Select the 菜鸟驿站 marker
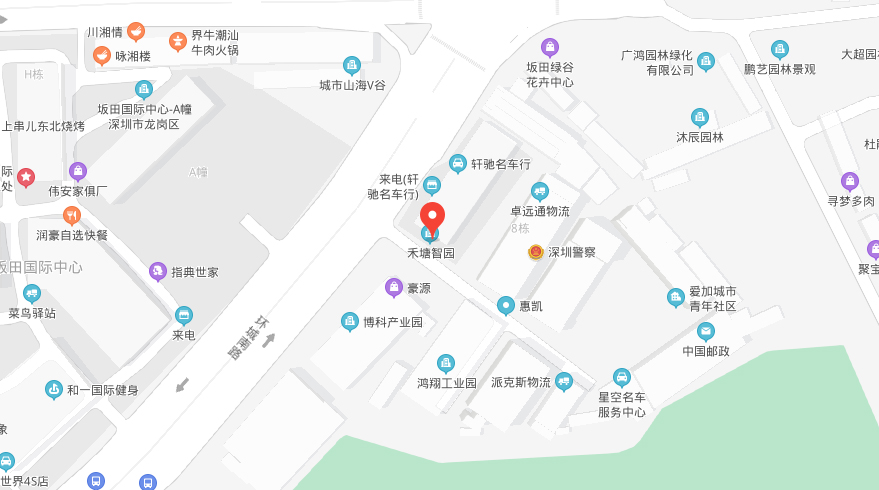 [x=32, y=293]
